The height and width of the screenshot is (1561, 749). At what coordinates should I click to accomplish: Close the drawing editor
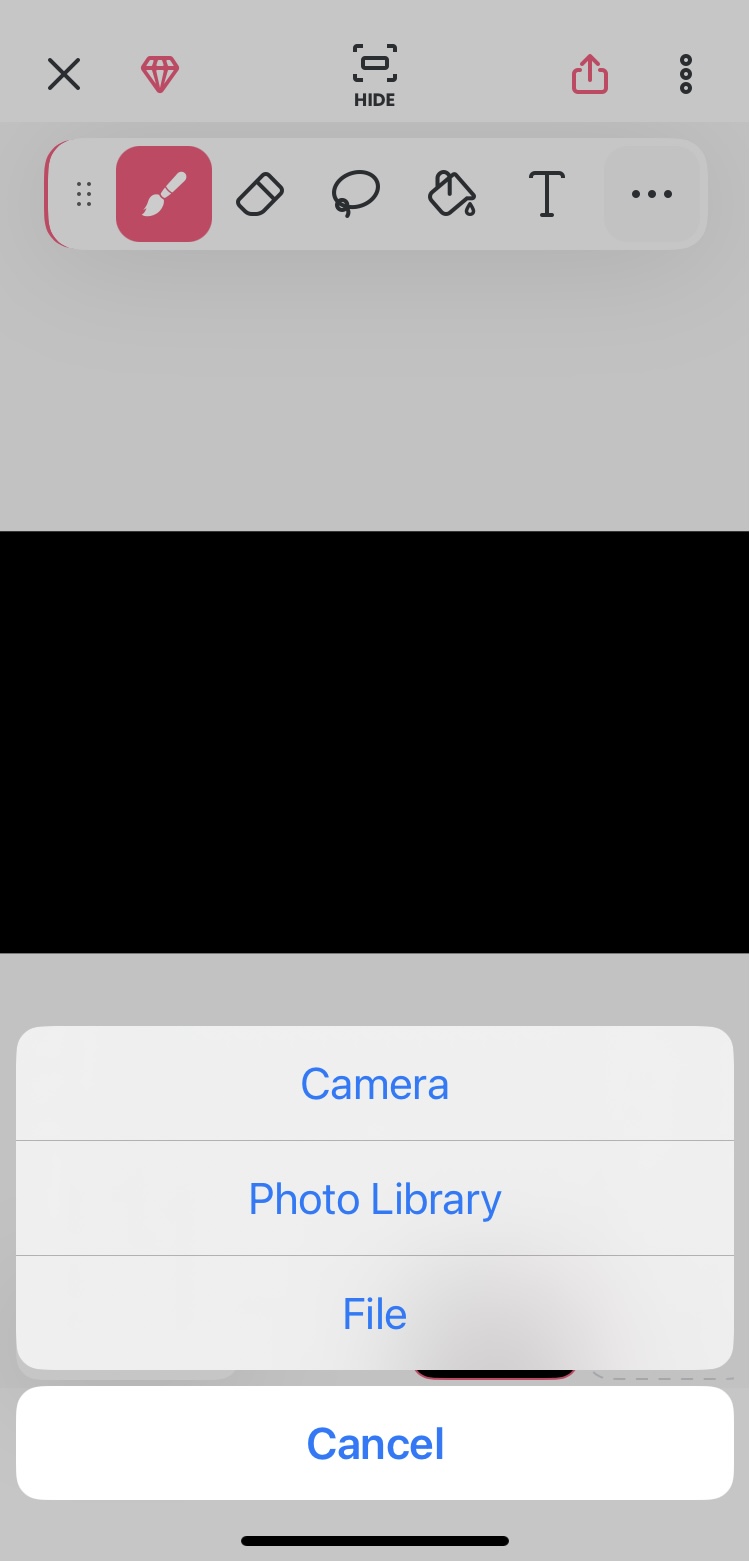[x=64, y=74]
